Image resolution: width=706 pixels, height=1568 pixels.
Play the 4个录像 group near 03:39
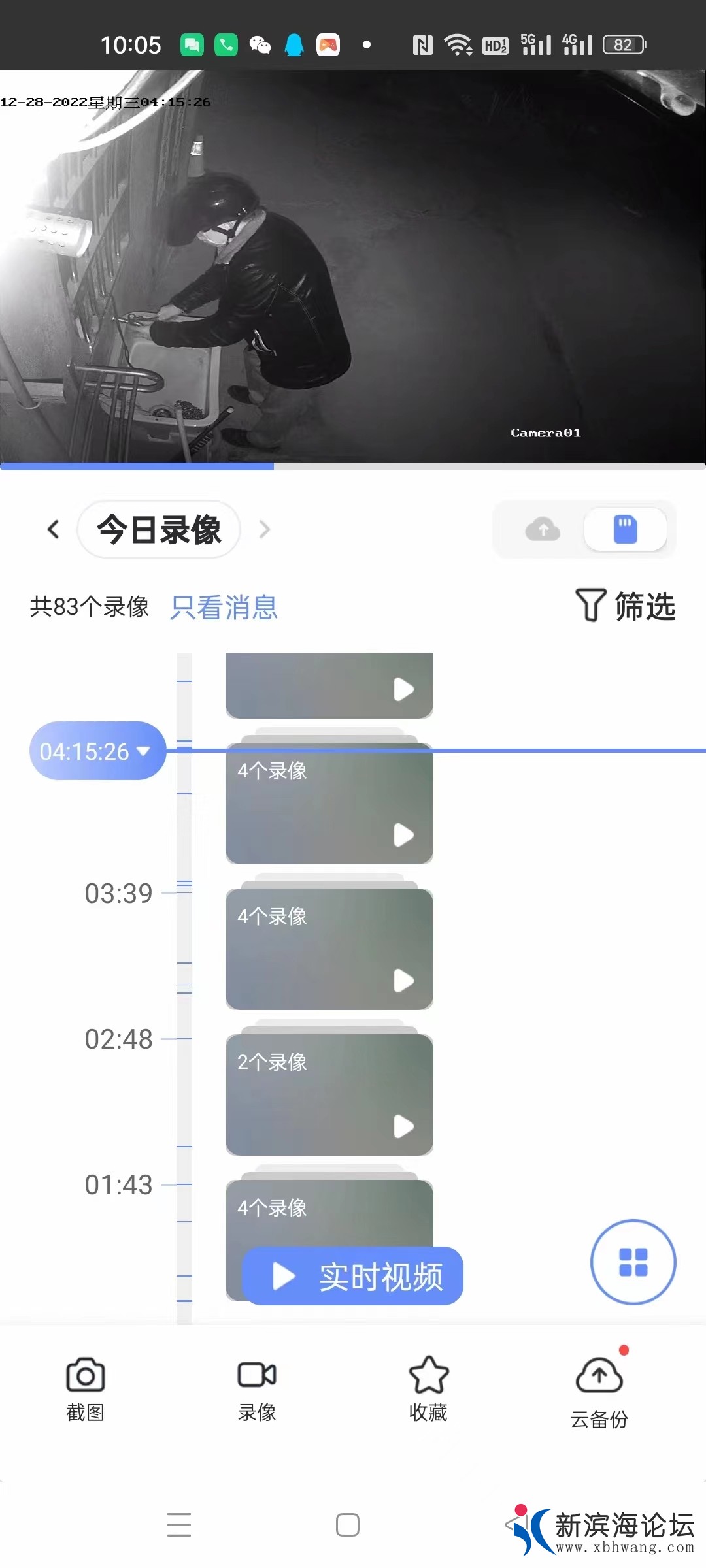(x=329, y=949)
